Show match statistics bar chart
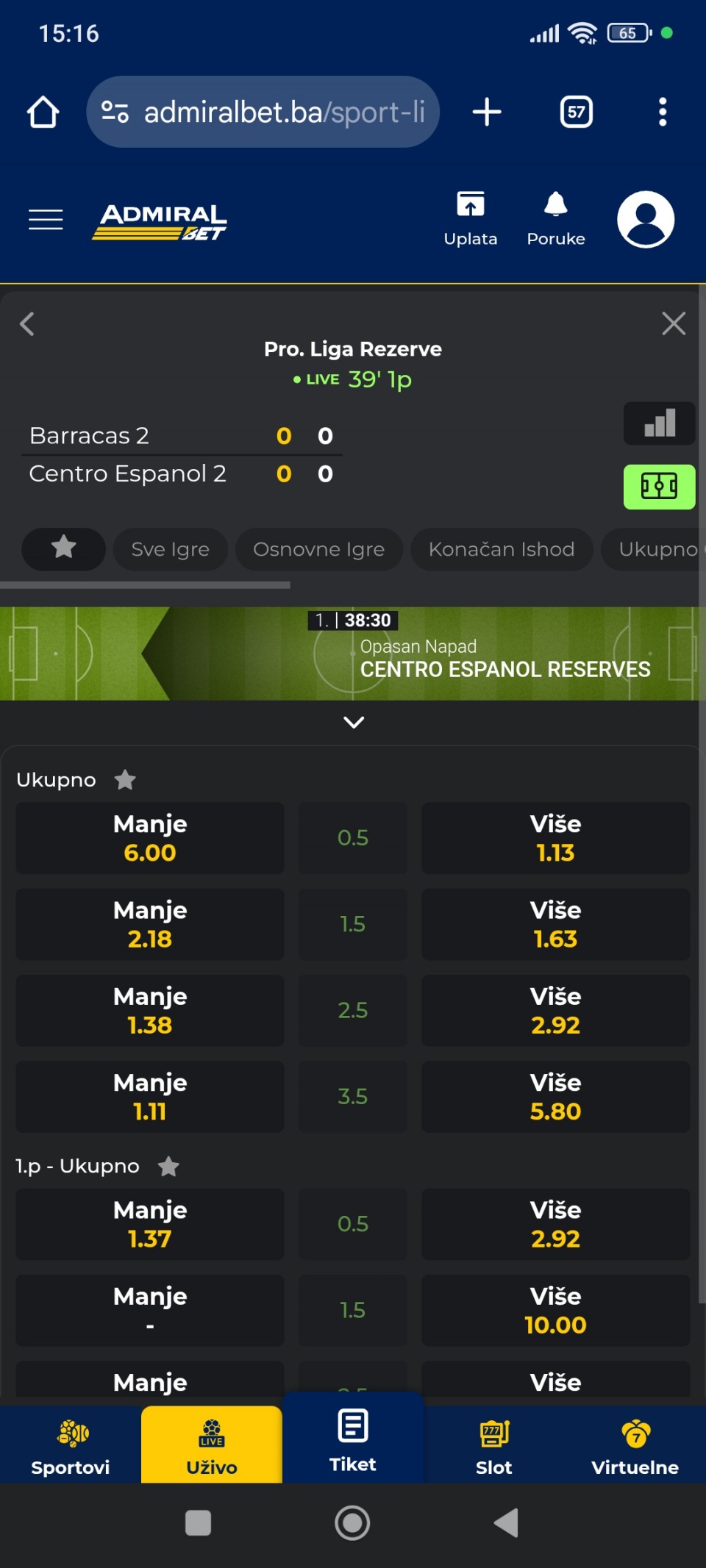Viewport: 706px width, 1568px height. point(660,423)
